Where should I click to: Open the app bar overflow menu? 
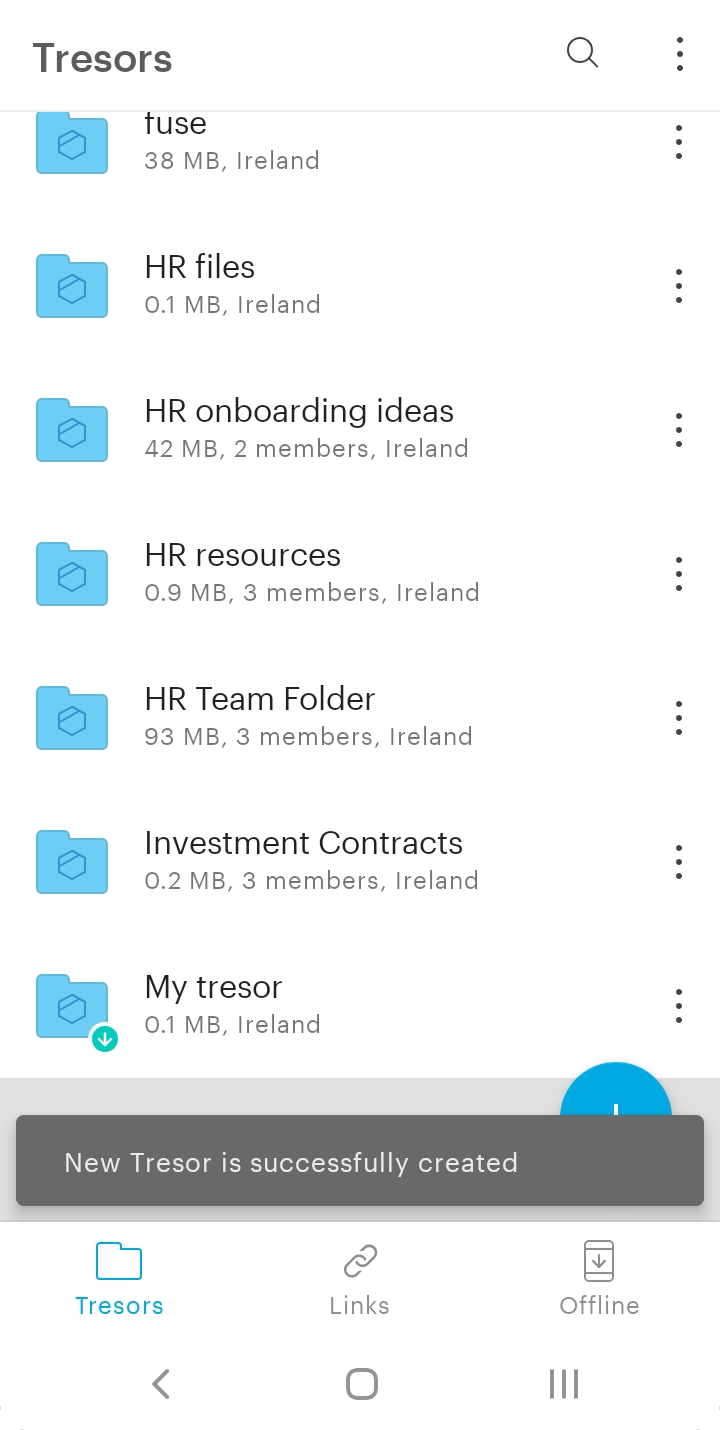click(x=679, y=54)
